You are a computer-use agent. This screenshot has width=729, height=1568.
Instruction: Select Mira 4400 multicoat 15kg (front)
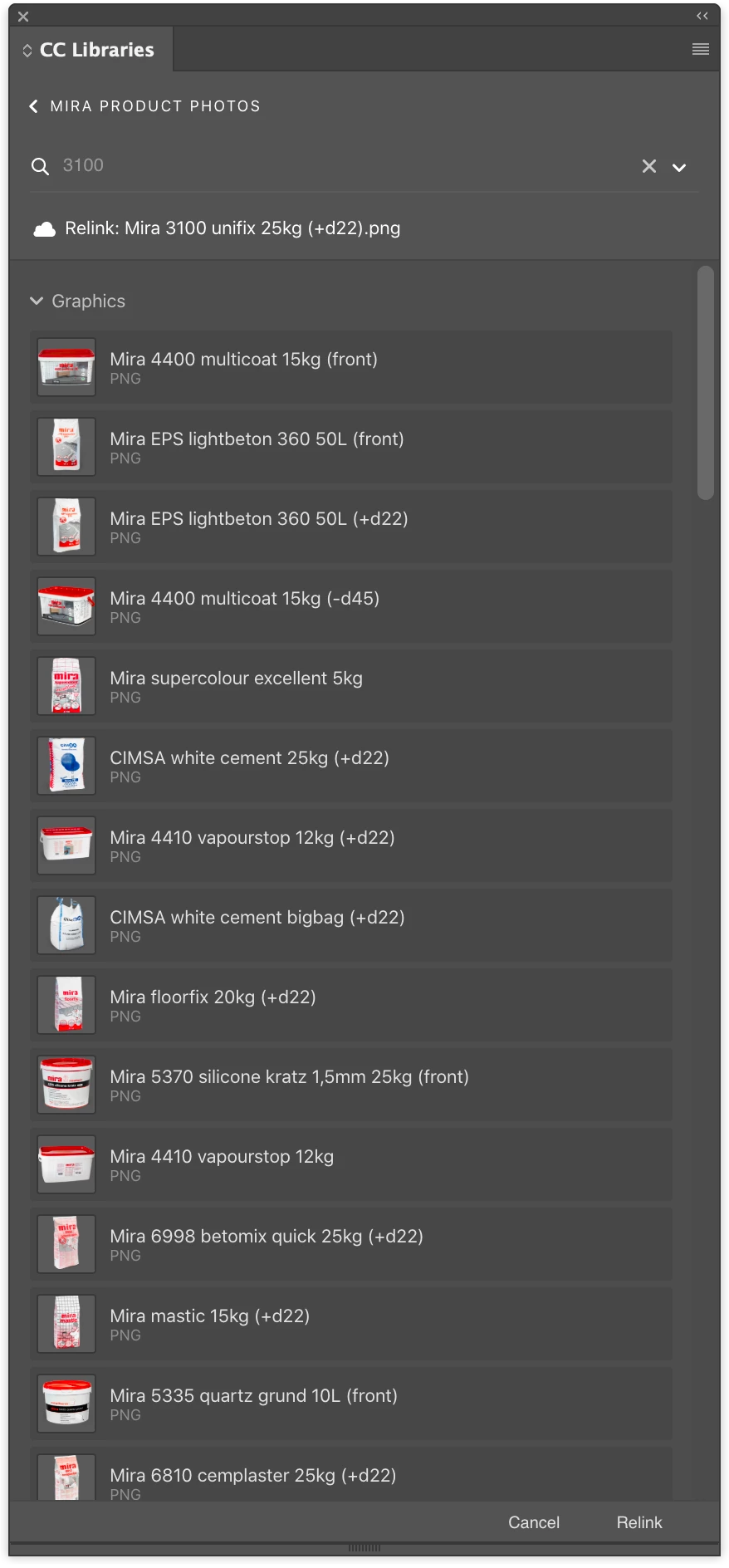pyautogui.click(x=350, y=367)
